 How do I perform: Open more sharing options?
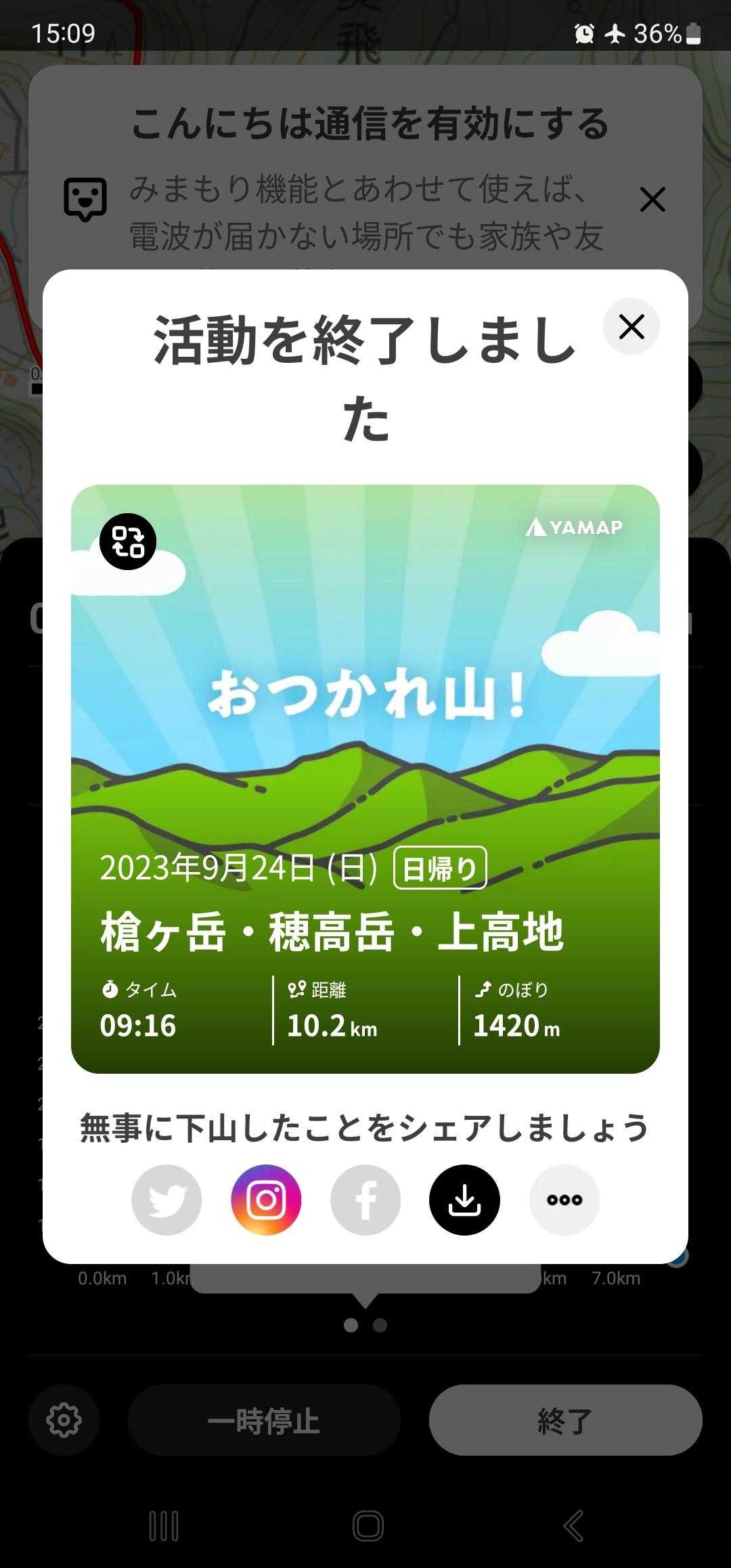(564, 1200)
